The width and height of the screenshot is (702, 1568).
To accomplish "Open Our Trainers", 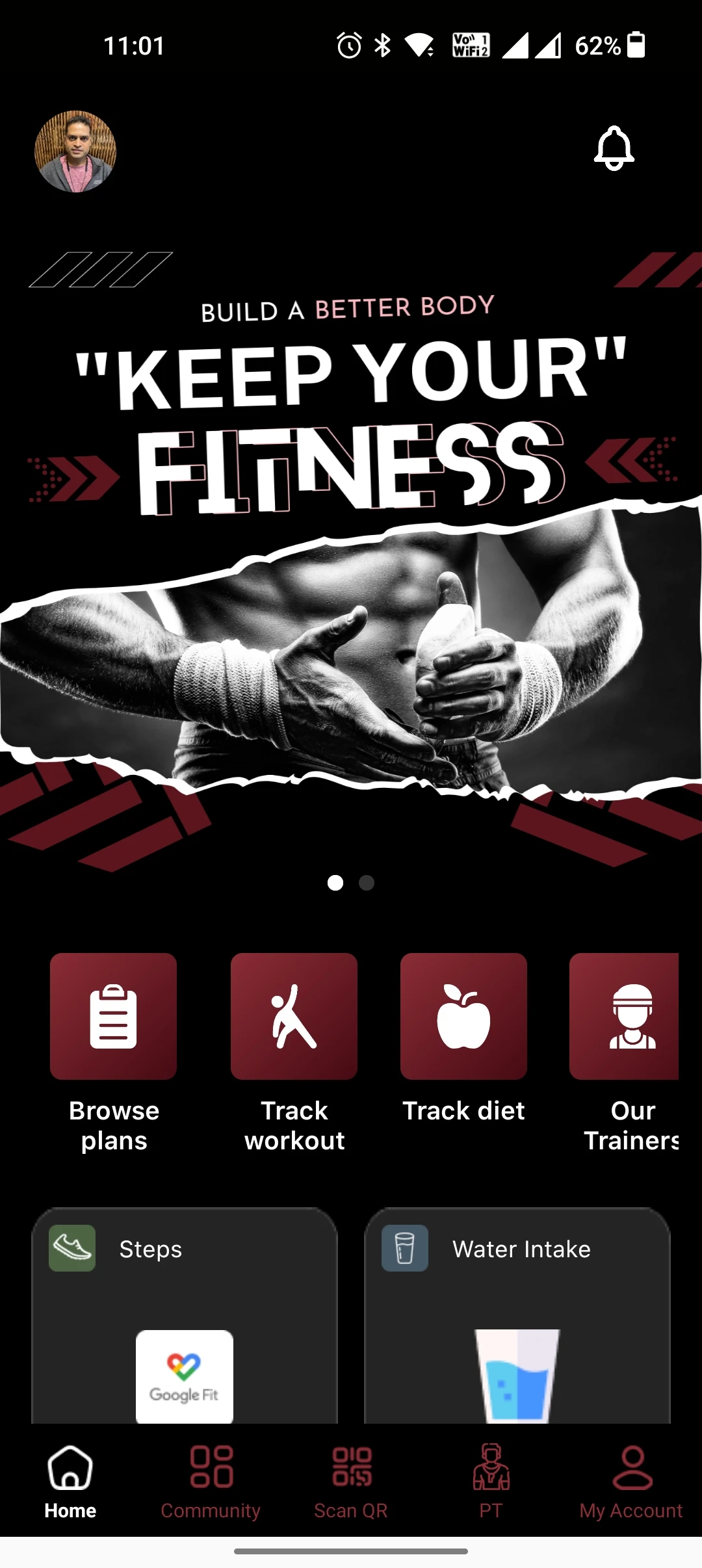I will click(x=625, y=1016).
